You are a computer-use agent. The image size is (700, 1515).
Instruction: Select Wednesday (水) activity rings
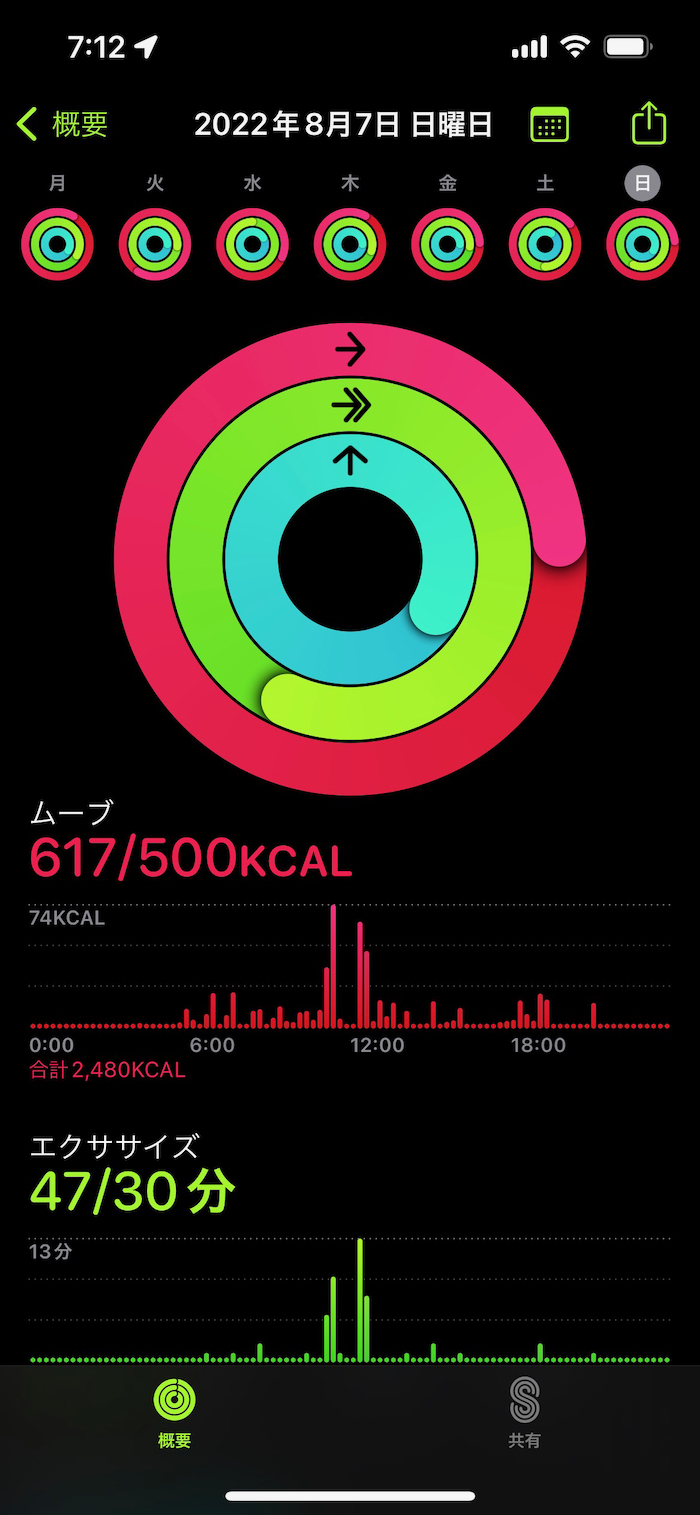click(252, 243)
